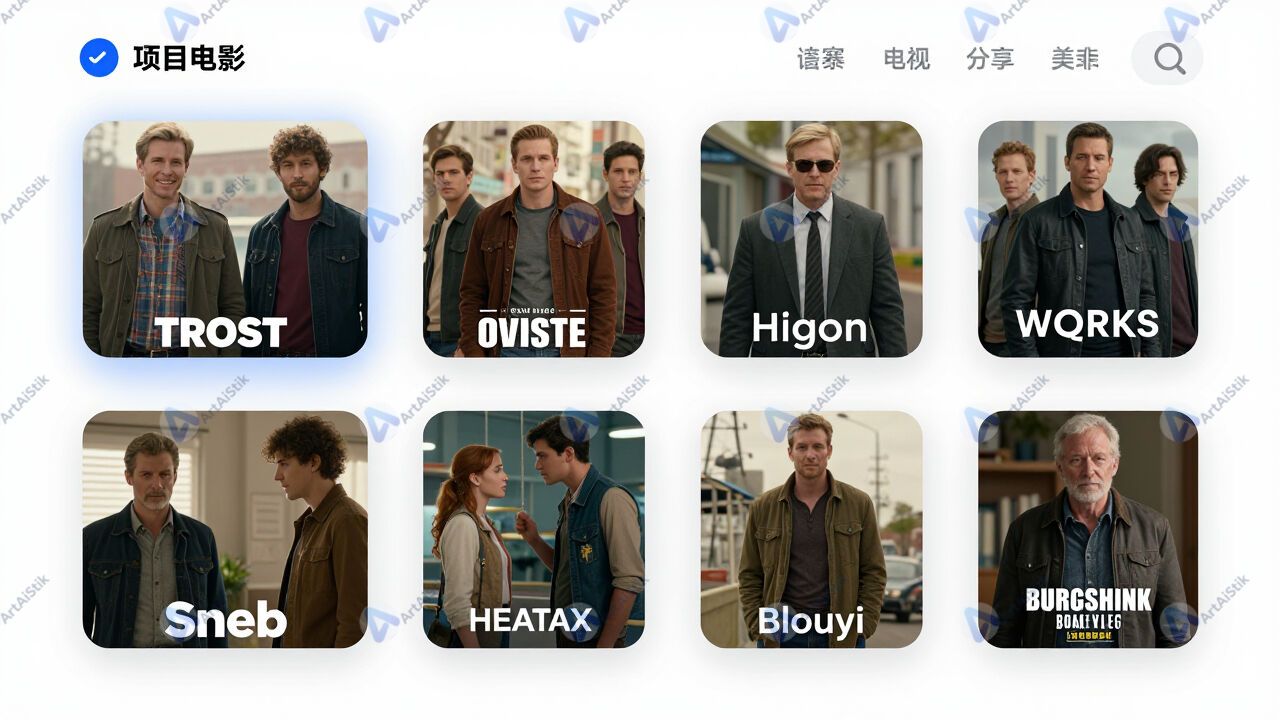Image resolution: width=1280 pixels, height=720 pixels.
Task: Select the Higon movie tile
Action: pos(811,239)
